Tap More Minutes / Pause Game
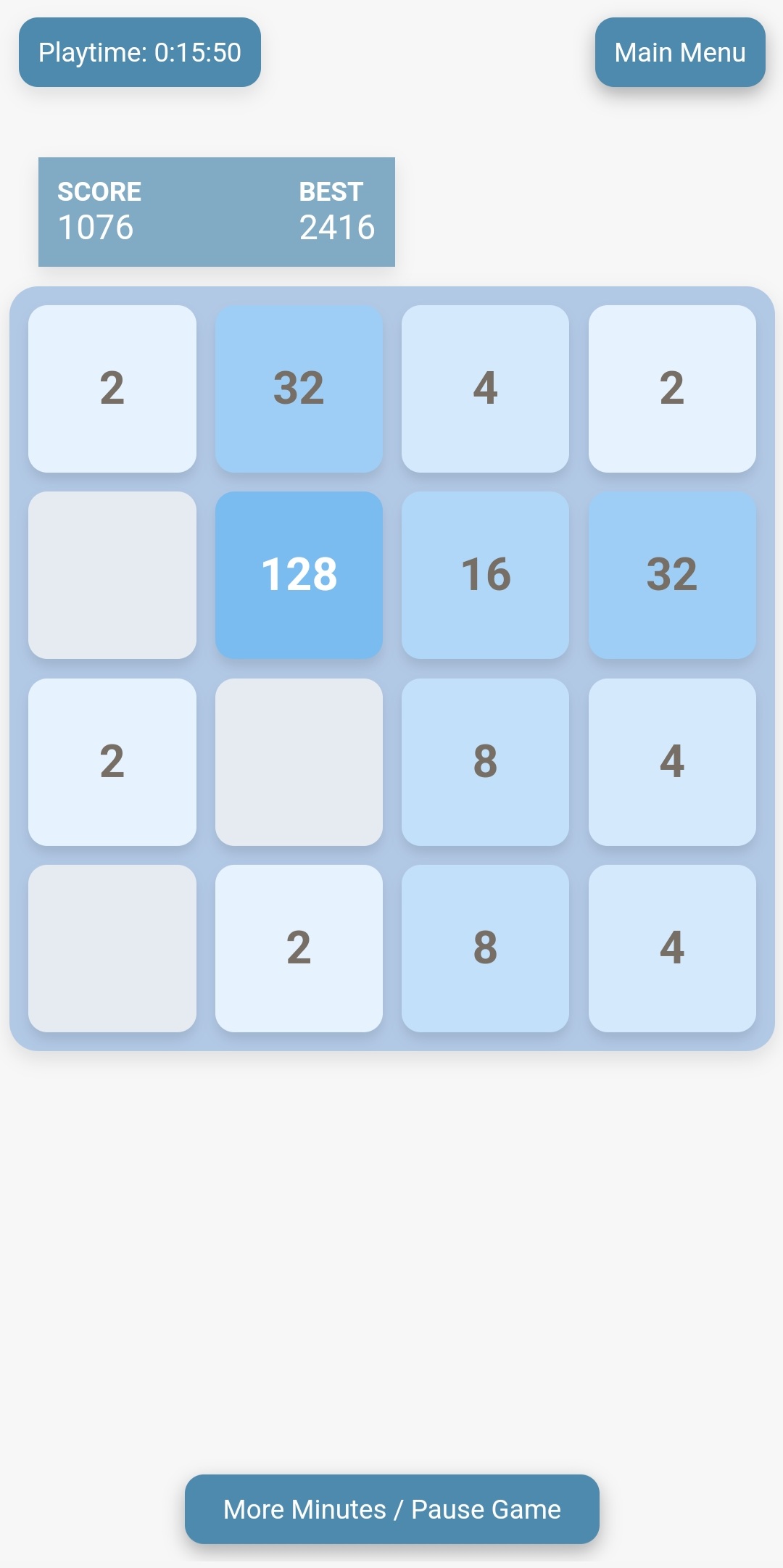This screenshot has width=783, height=1568. [391, 1509]
